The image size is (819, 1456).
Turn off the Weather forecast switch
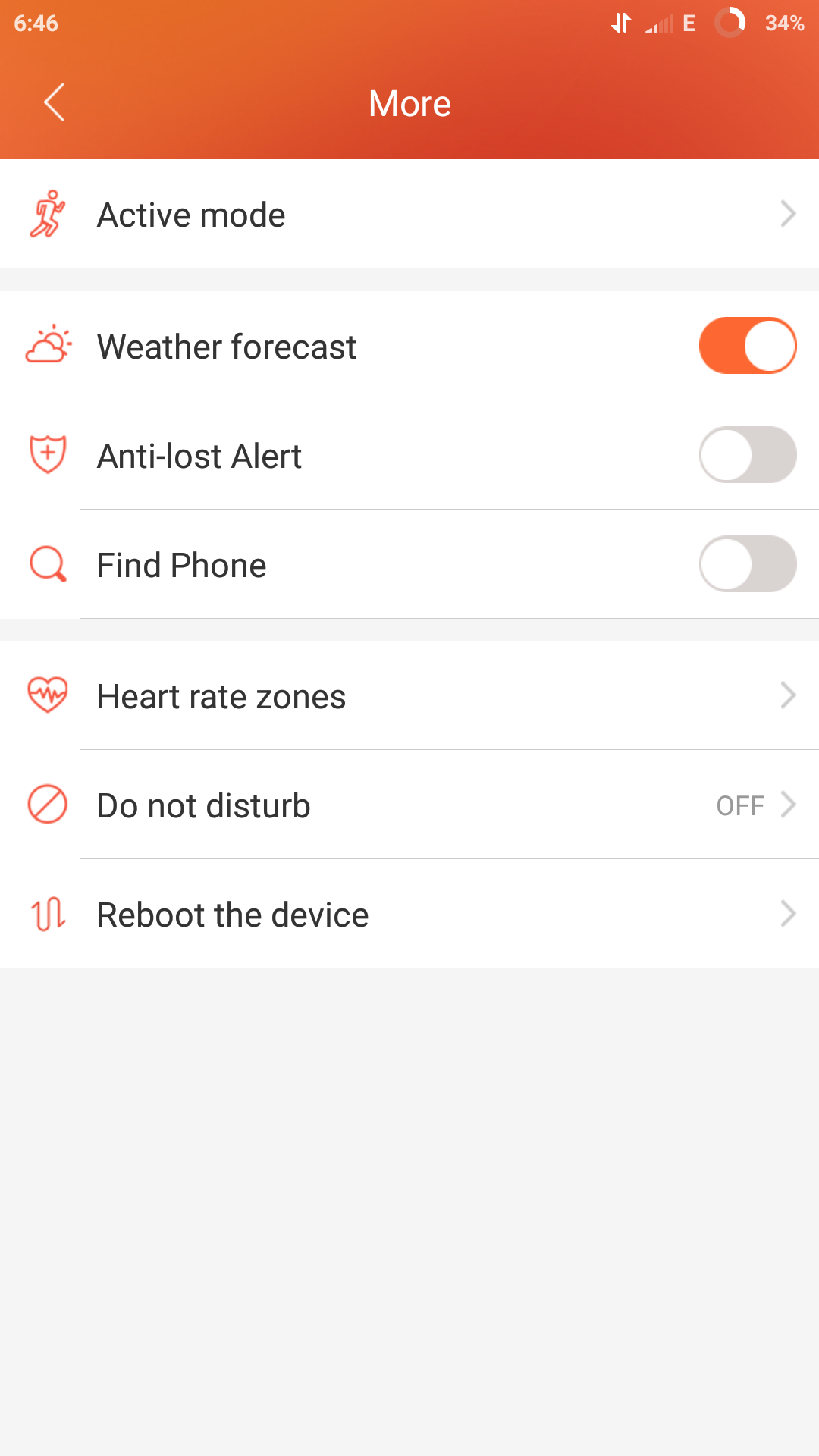748,346
